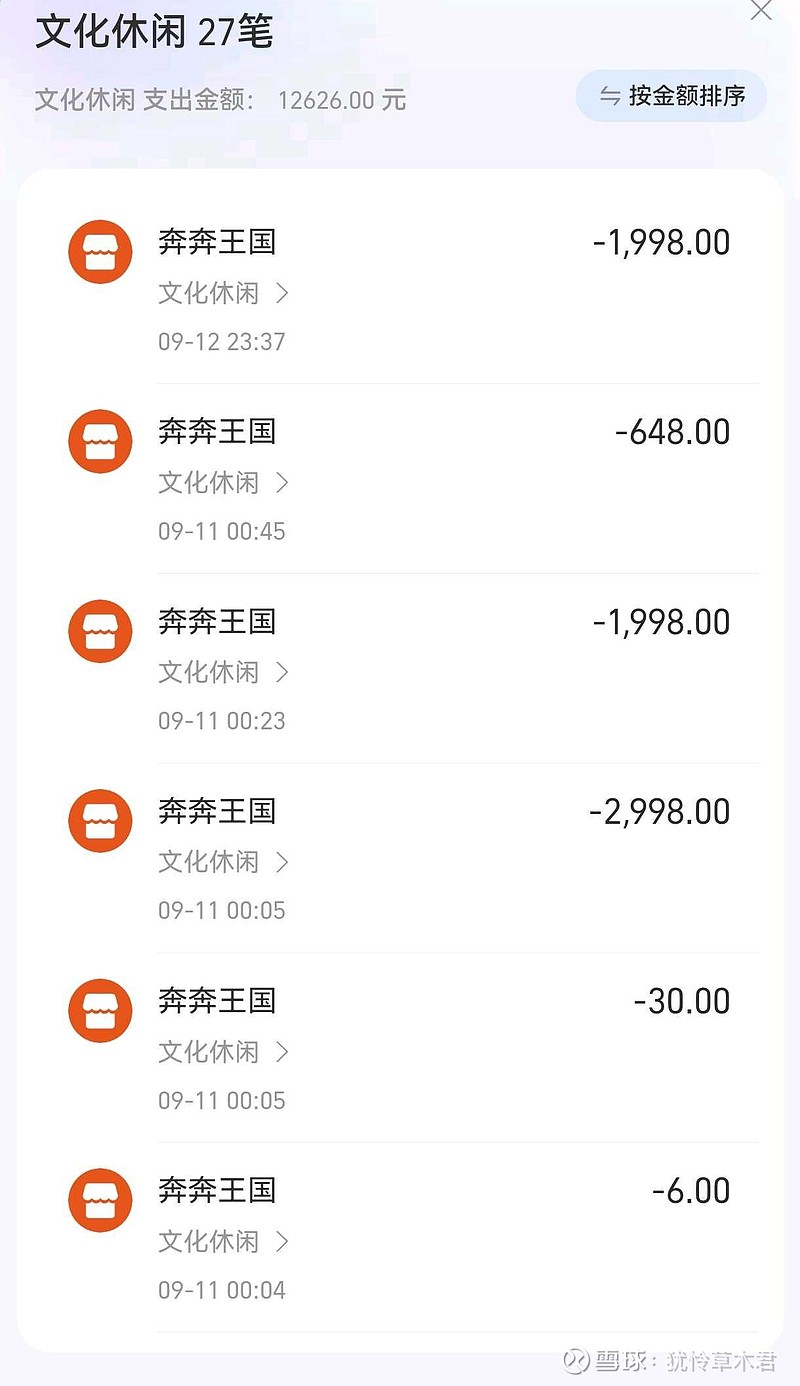Edit the 文化休闲 category of the -6.00 entry

[223, 1242]
